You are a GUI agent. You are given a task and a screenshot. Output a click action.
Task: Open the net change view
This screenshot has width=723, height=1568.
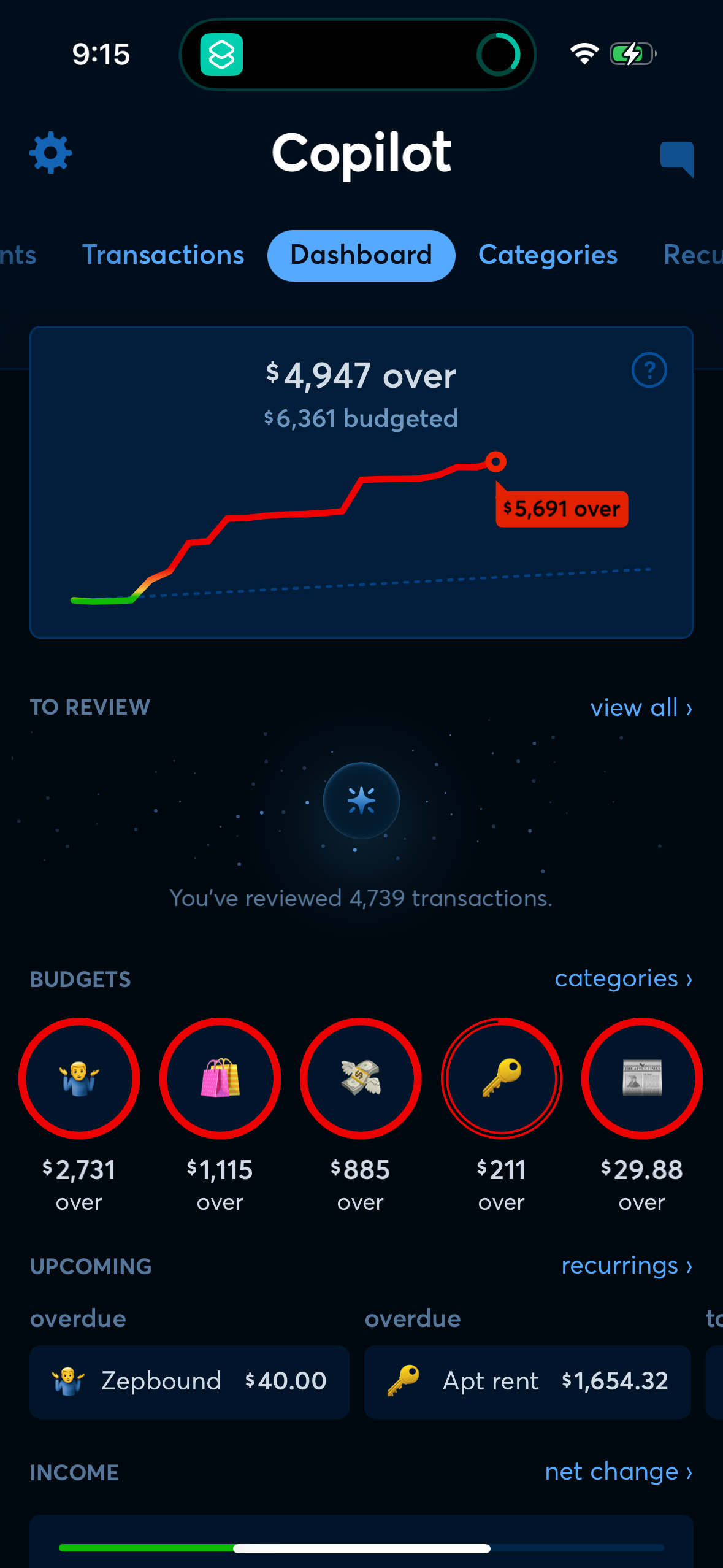click(x=619, y=1472)
